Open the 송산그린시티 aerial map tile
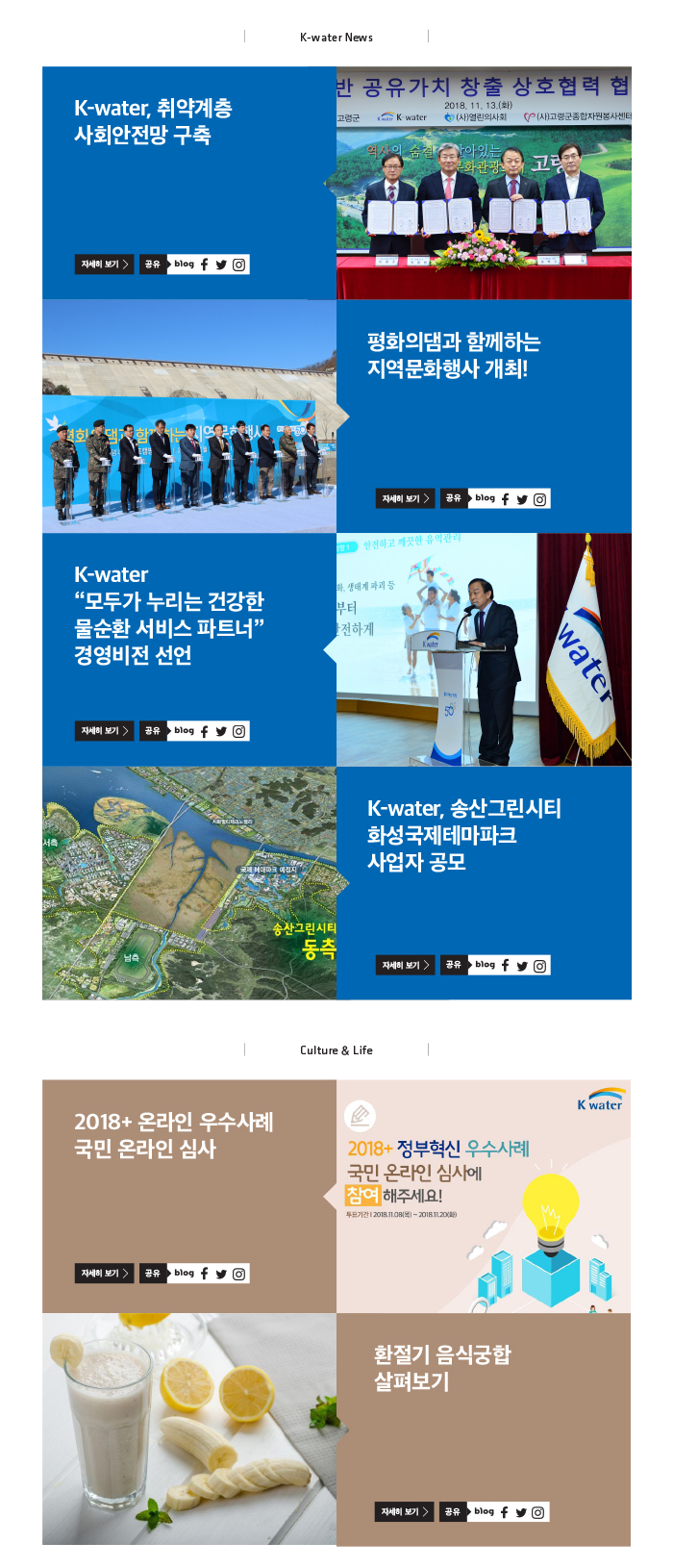Image resolution: width=673 pixels, height=1568 pixels. tap(188, 883)
